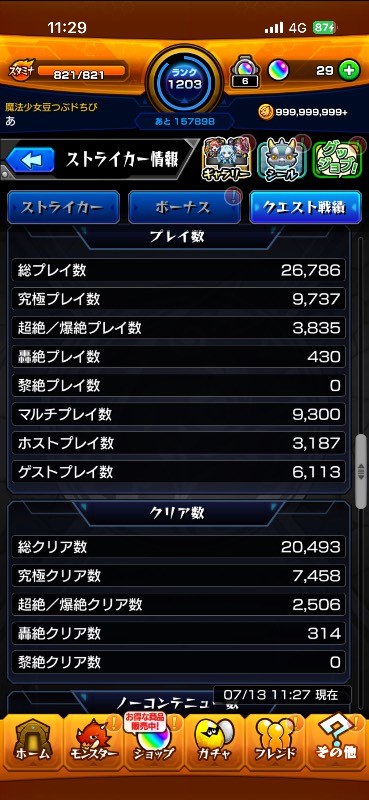
Task: Switch to the ストライカー tab
Action: 63,207
